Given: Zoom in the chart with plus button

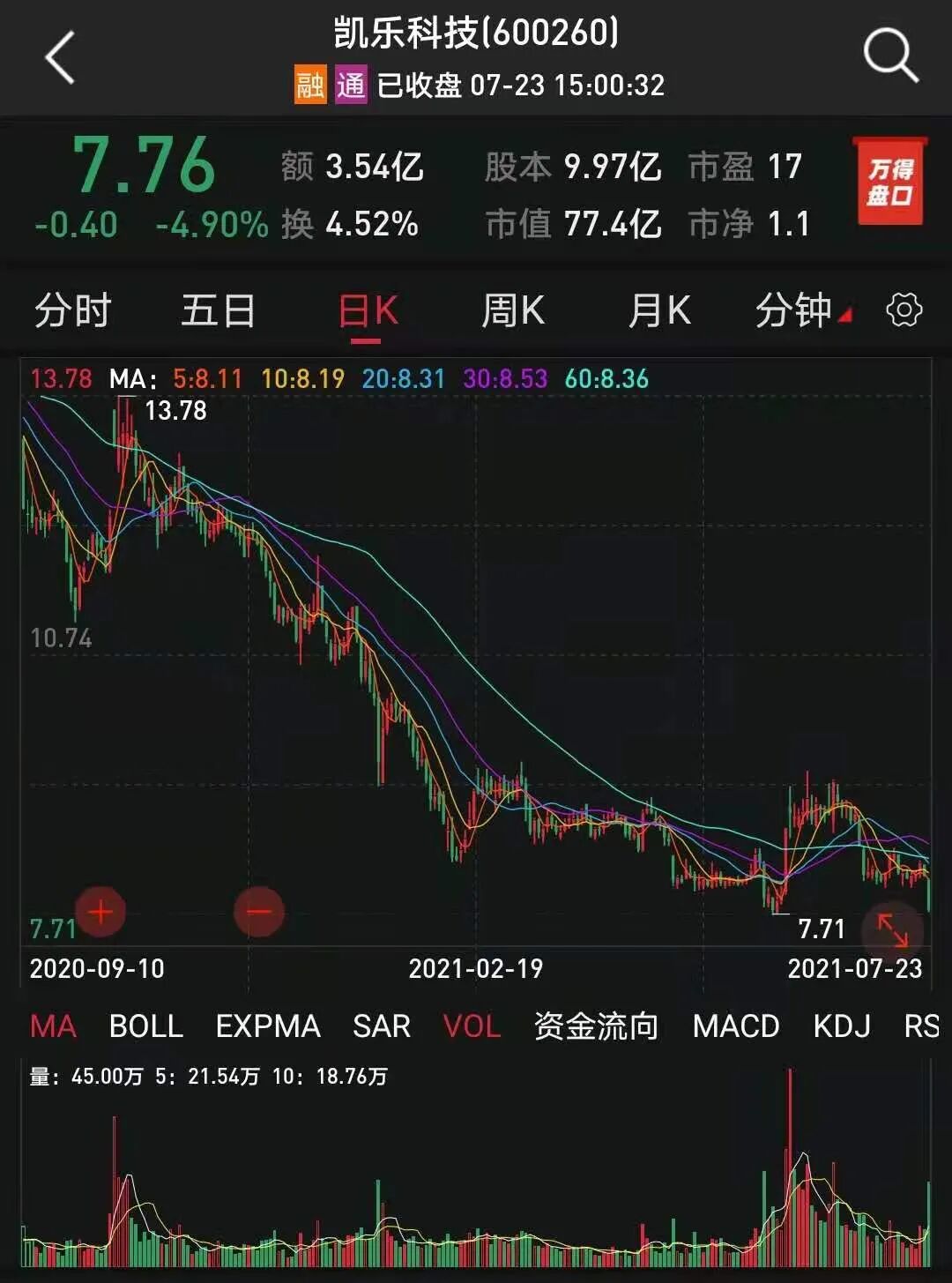Looking at the screenshot, I should coord(100,912).
